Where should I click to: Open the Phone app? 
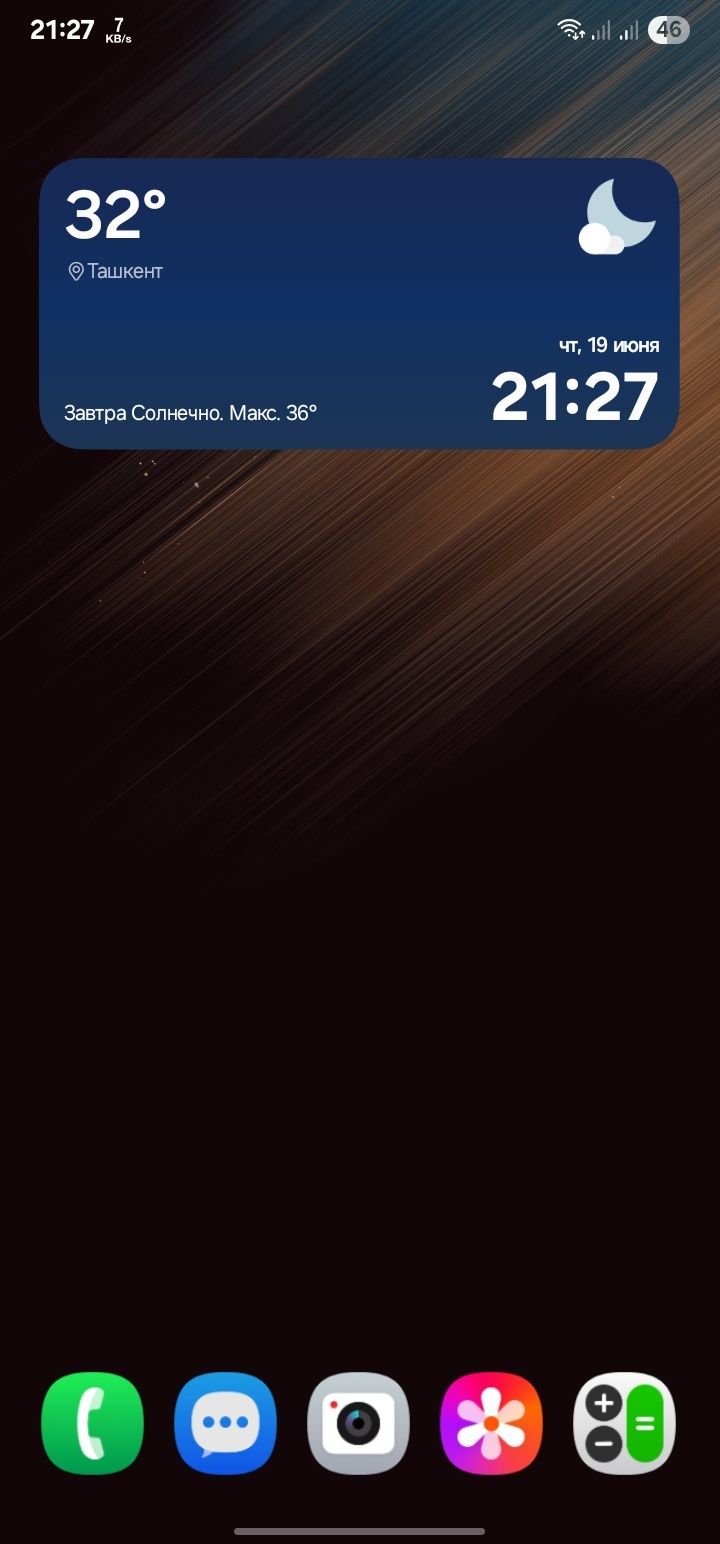pyautogui.click(x=92, y=1423)
